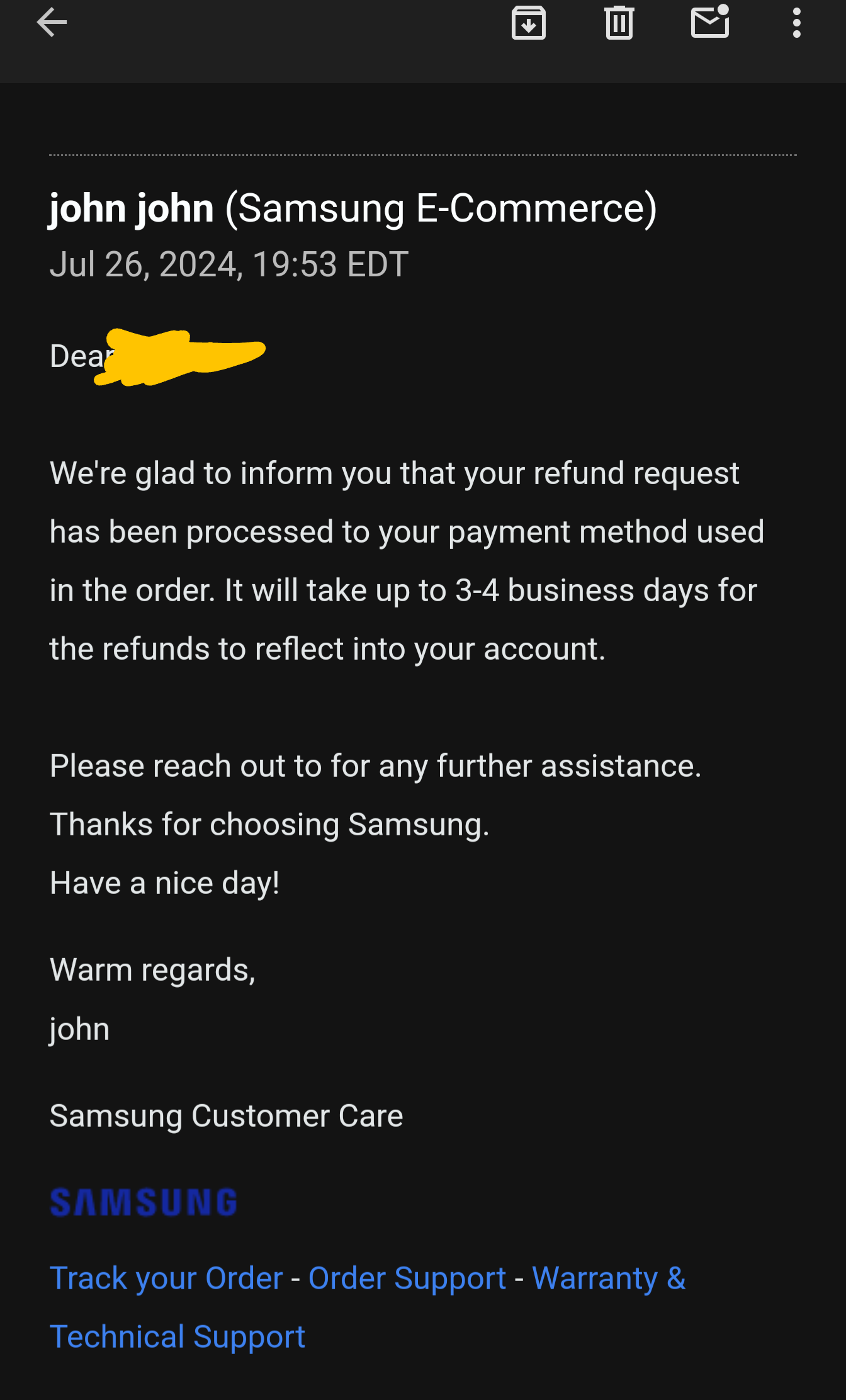Image resolution: width=846 pixels, height=1400 pixels.
Task: Open the overflow menu
Action: click(796, 23)
